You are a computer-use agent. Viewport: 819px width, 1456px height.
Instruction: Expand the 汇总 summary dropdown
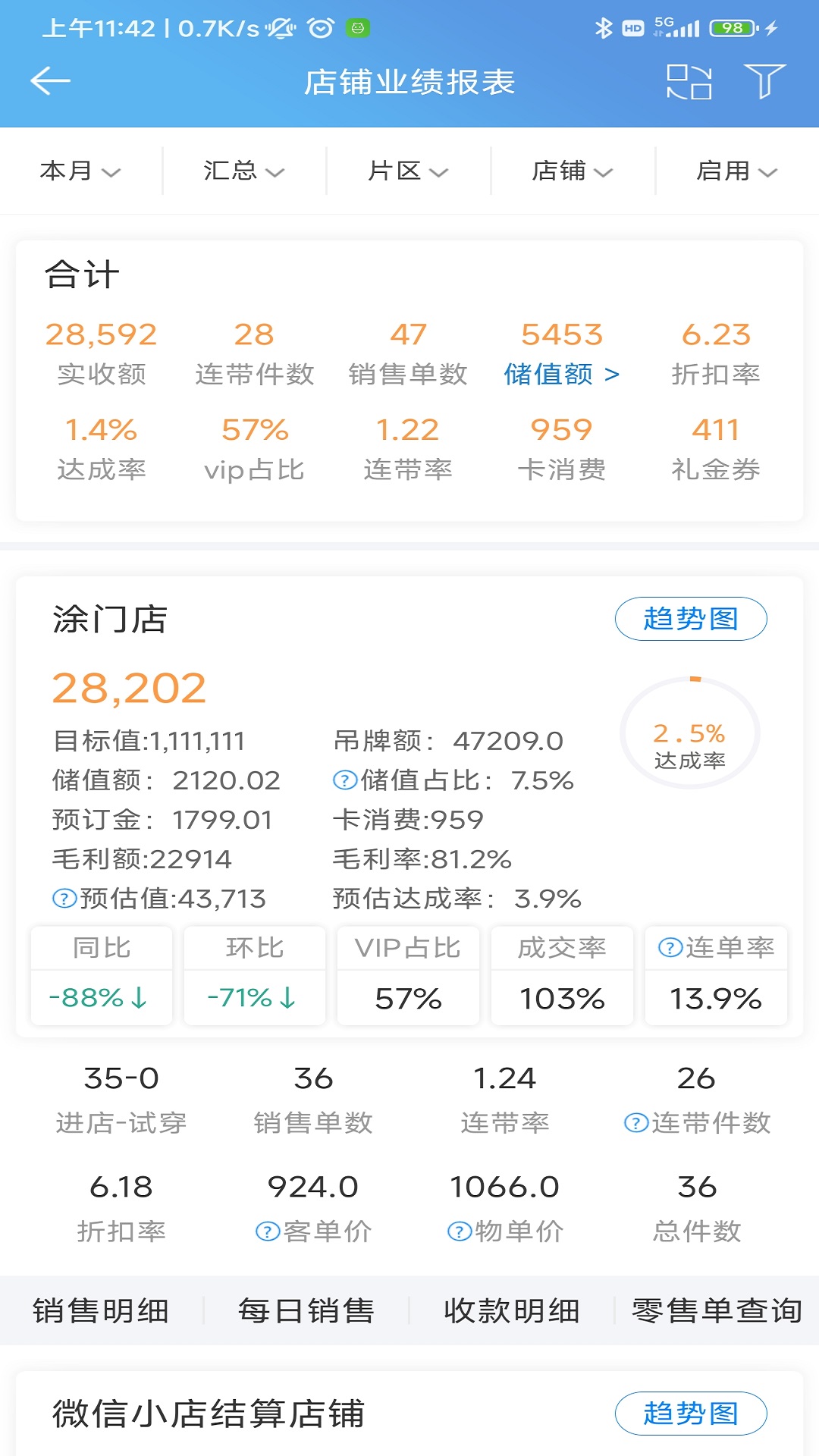point(243,170)
